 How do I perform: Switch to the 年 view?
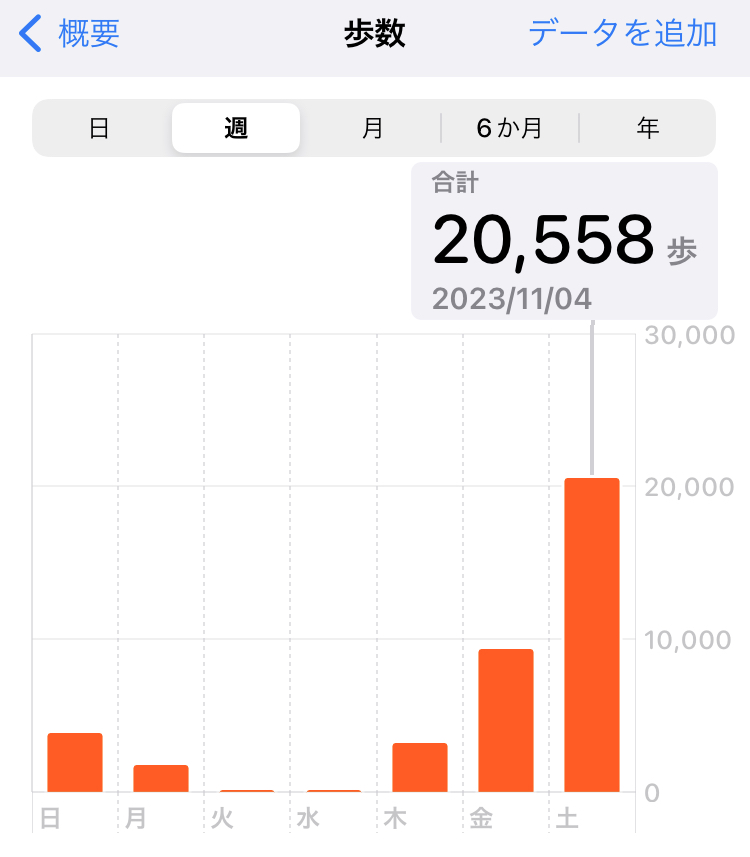click(648, 128)
